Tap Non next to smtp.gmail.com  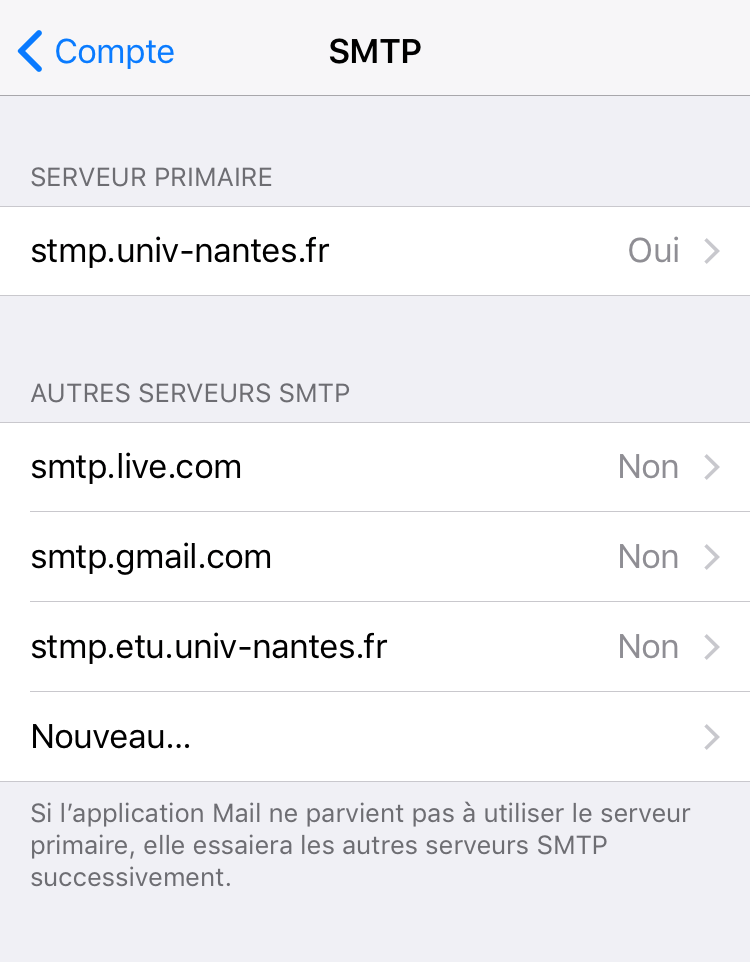(648, 556)
